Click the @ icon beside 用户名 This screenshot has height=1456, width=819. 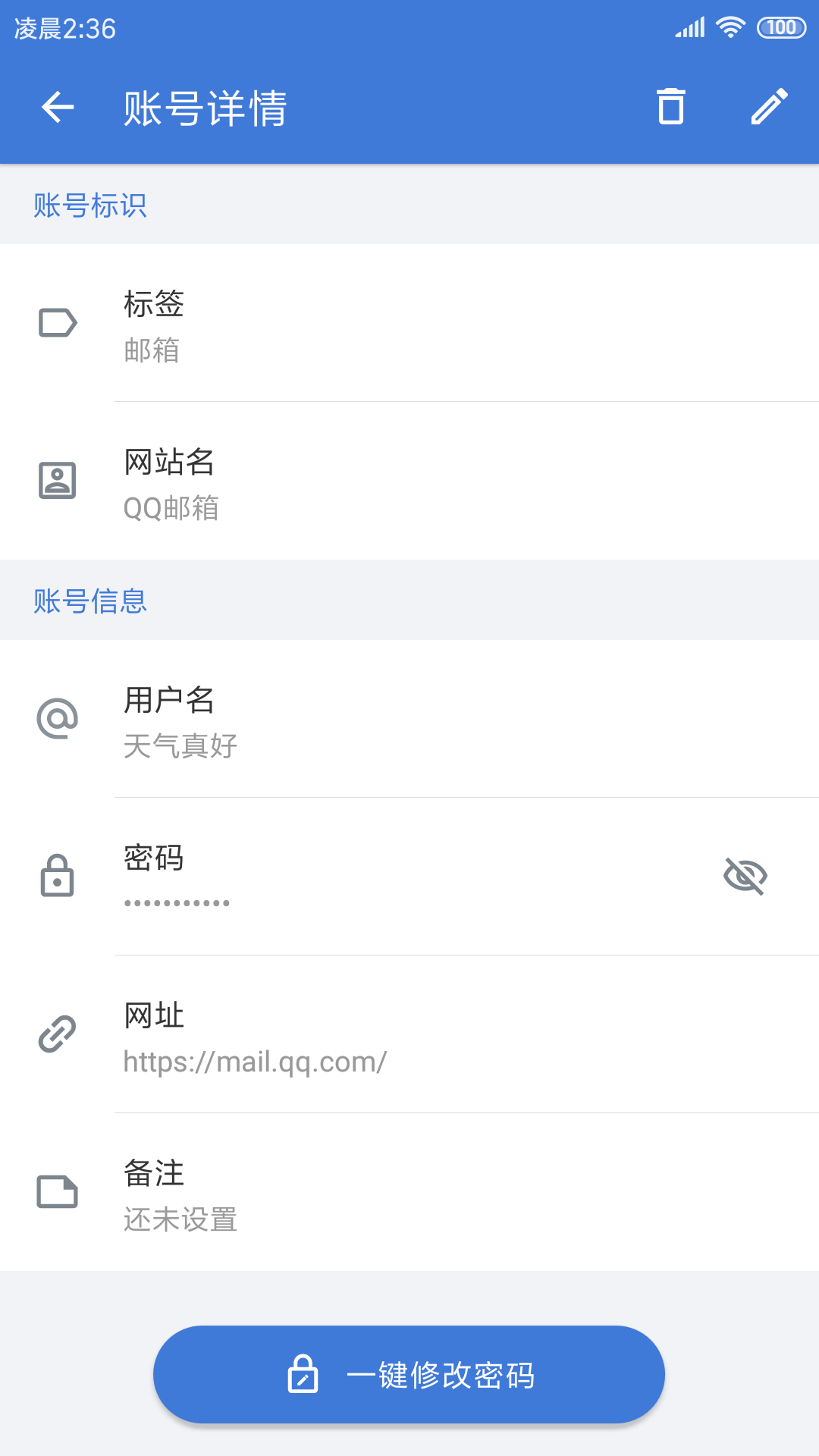(x=57, y=717)
